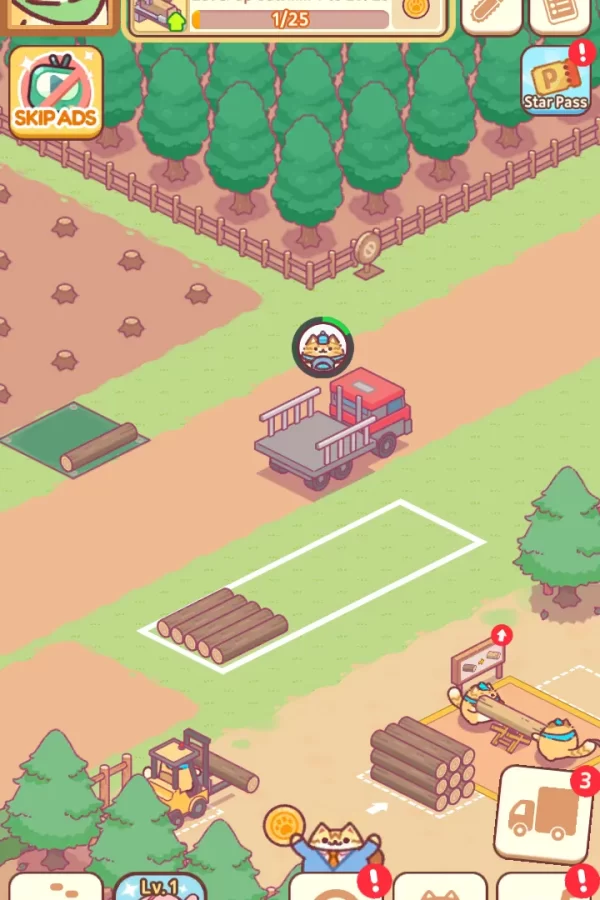Open the truck delivery button

pyautogui.click(x=543, y=814)
